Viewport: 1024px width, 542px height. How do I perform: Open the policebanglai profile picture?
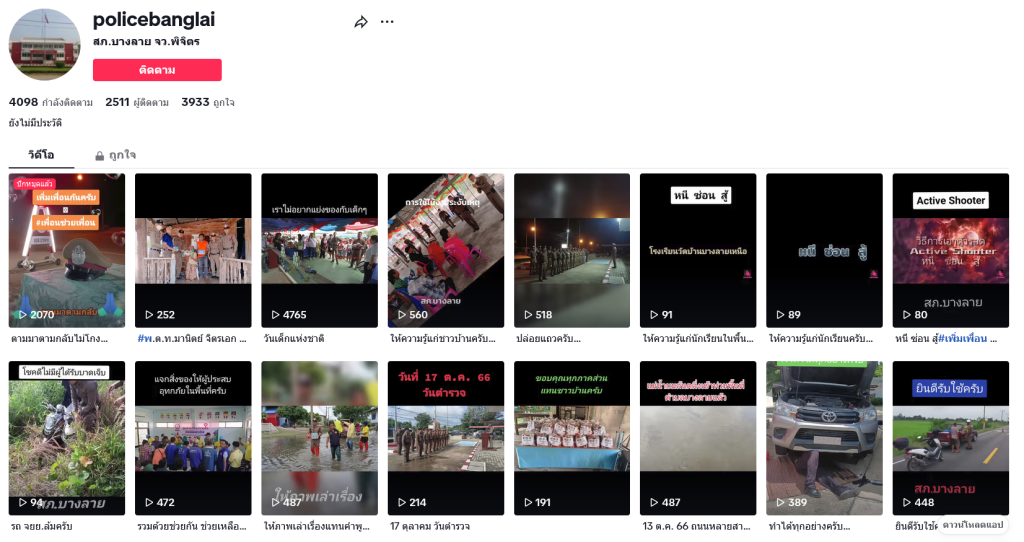click(x=44, y=45)
